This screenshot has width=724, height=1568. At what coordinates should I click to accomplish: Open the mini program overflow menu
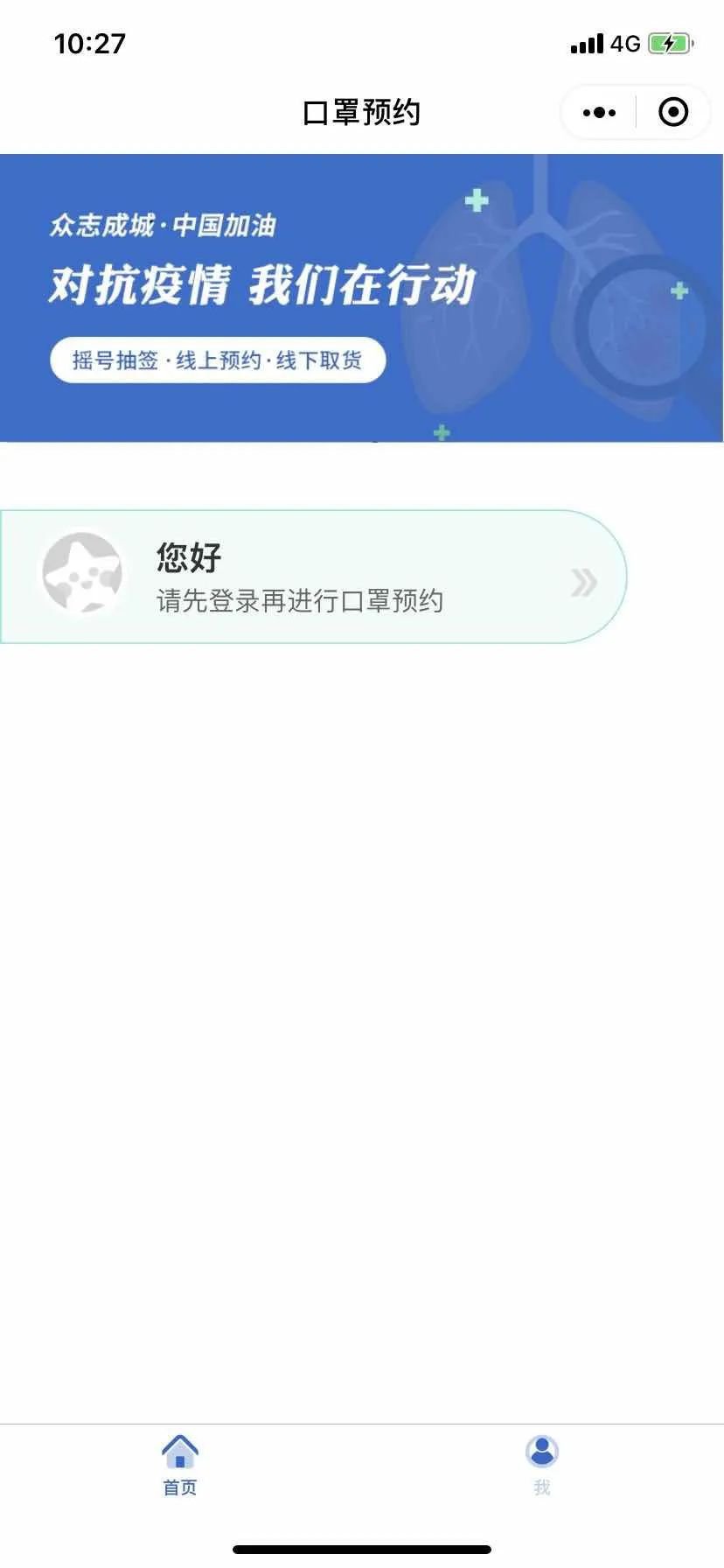pyautogui.click(x=599, y=112)
